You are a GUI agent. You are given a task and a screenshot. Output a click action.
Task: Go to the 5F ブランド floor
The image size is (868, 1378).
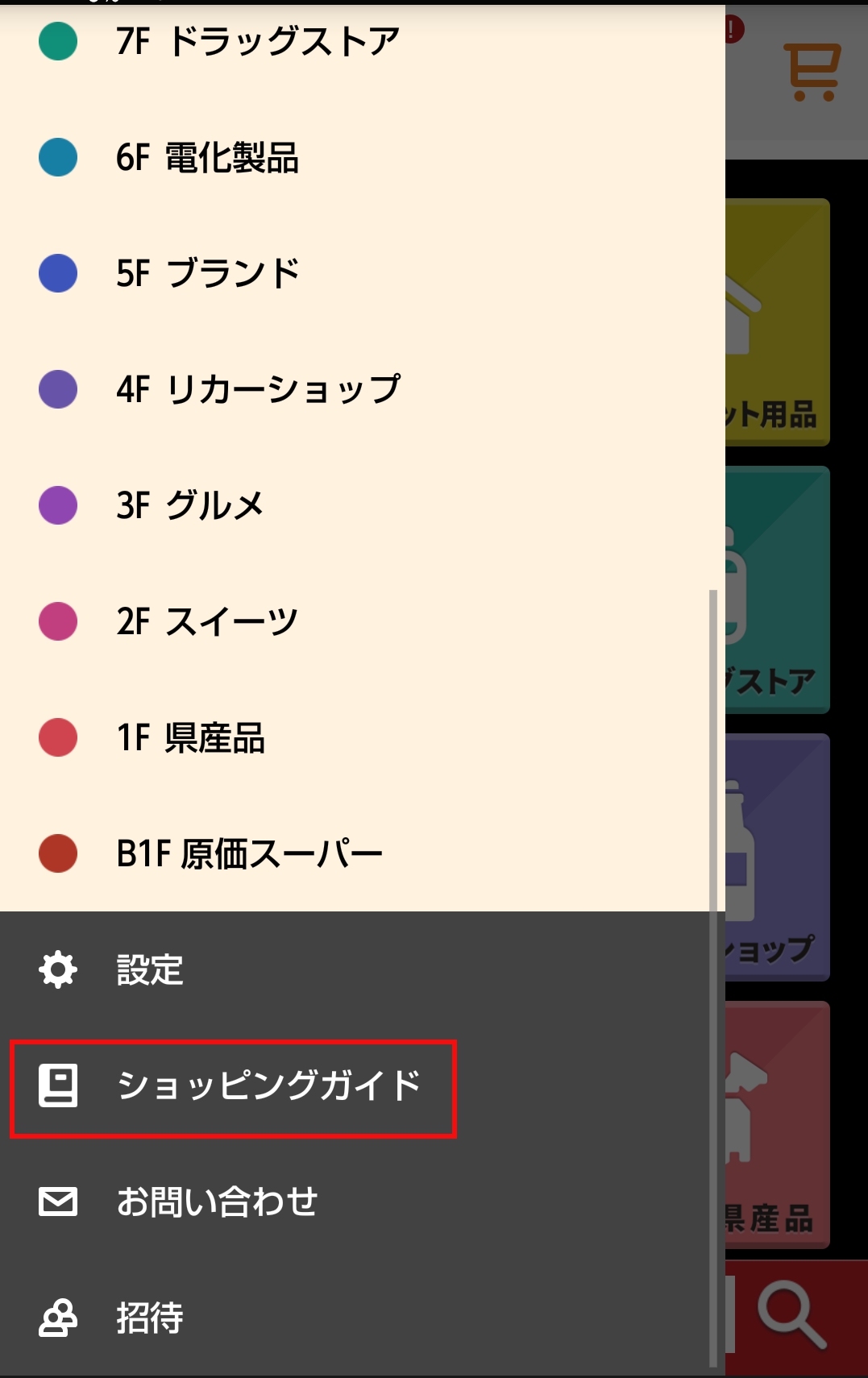click(x=208, y=274)
